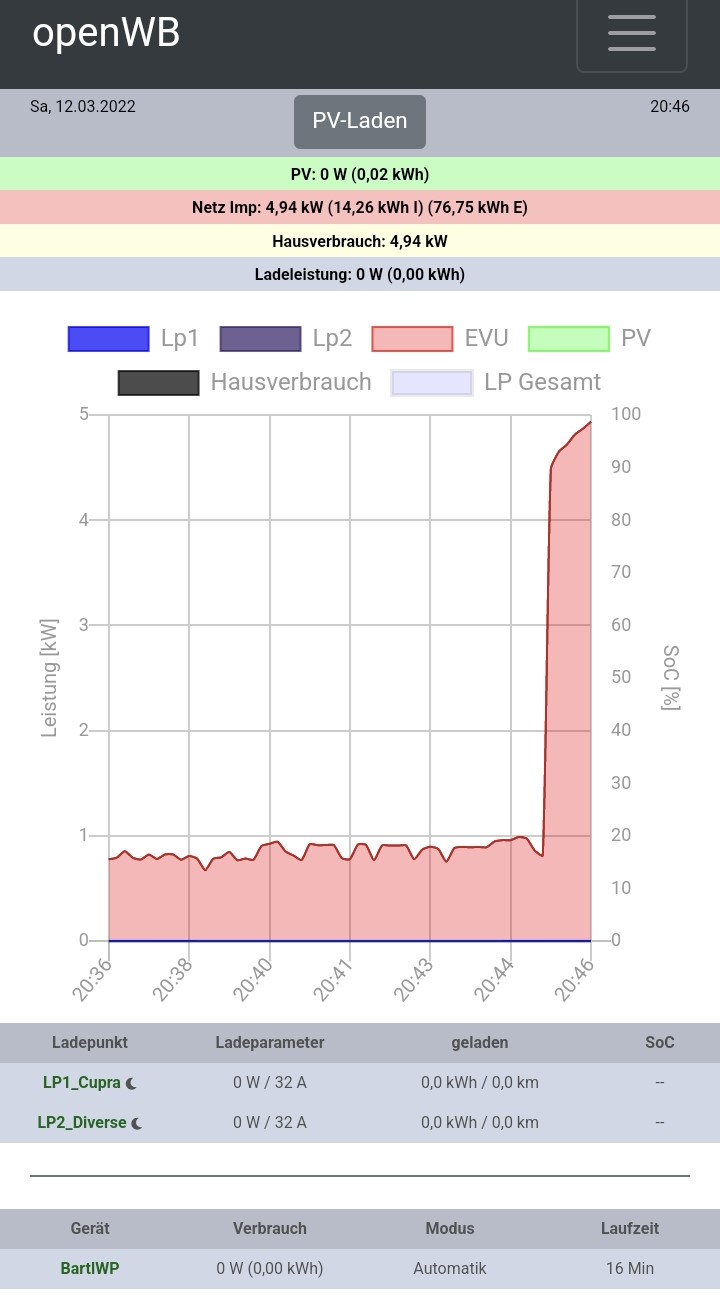Tap the PV-Laden charge mode button
Viewport: 720px width, 1295px height.
pyautogui.click(x=360, y=121)
